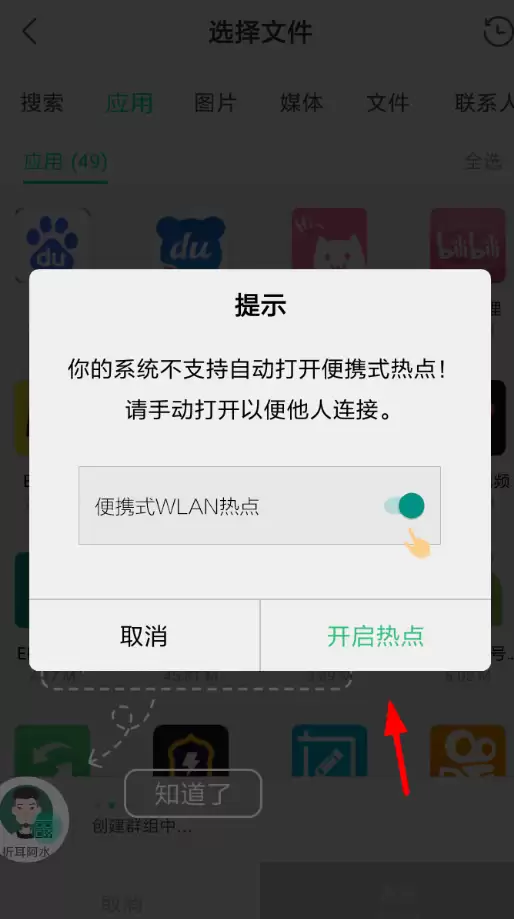Dismiss the hint with 知道了
Screen dimensions: 514x919
(193, 794)
